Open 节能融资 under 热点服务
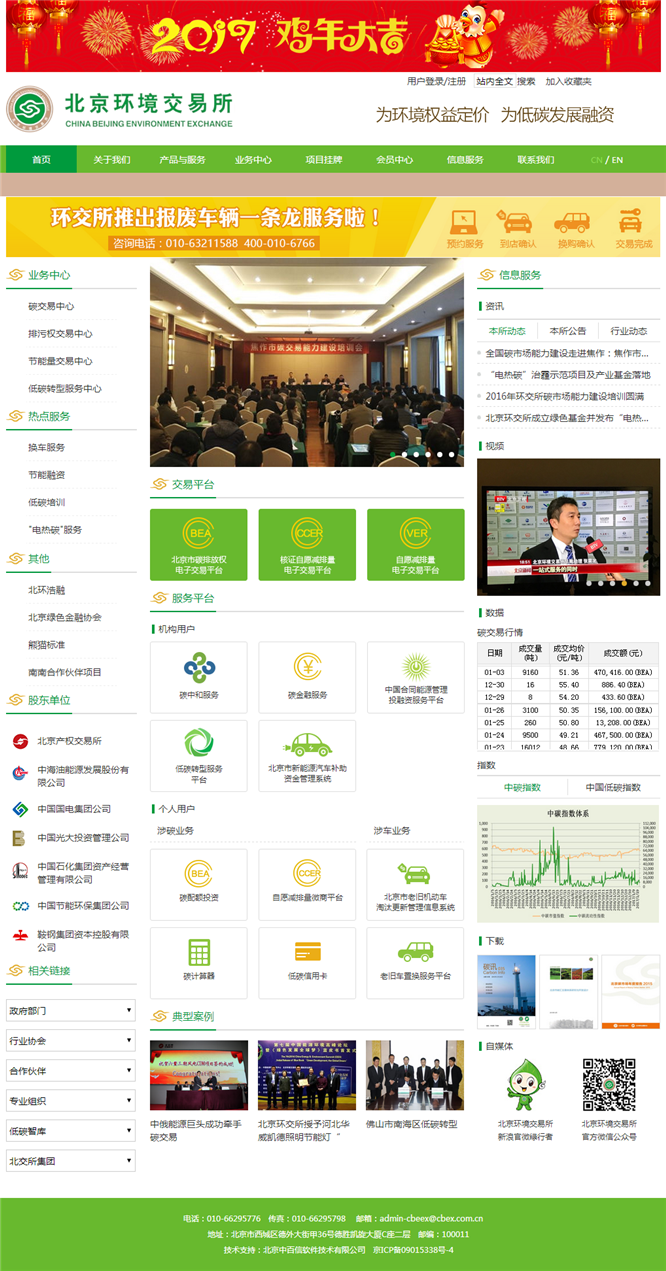The height and width of the screenshot is (1271, 666). click(47, 475)
